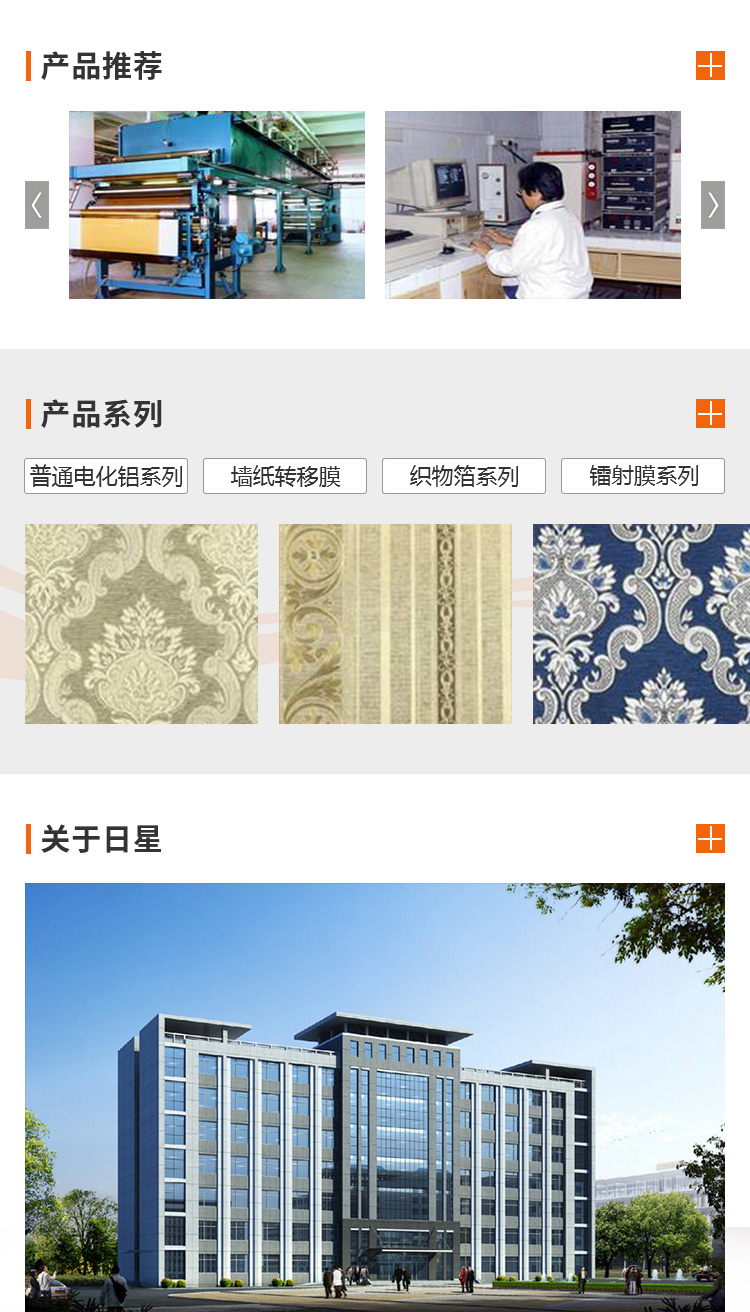750x1312 pixels.
Task: Open the lab technician product image
Action: [x=533, y=205]
